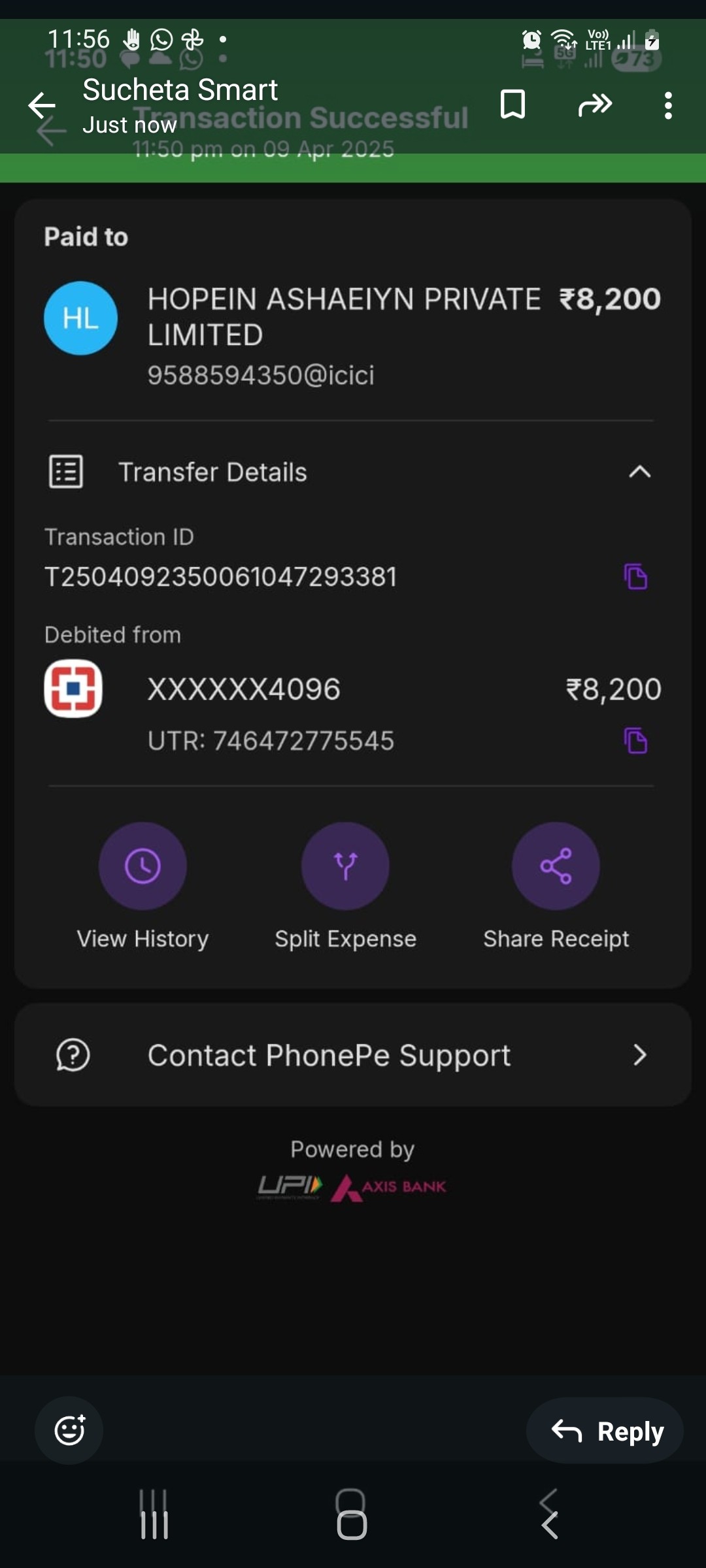Screen dimensions: 706x1568
Task: Go back from the image viewer
Action: (42, 105)
